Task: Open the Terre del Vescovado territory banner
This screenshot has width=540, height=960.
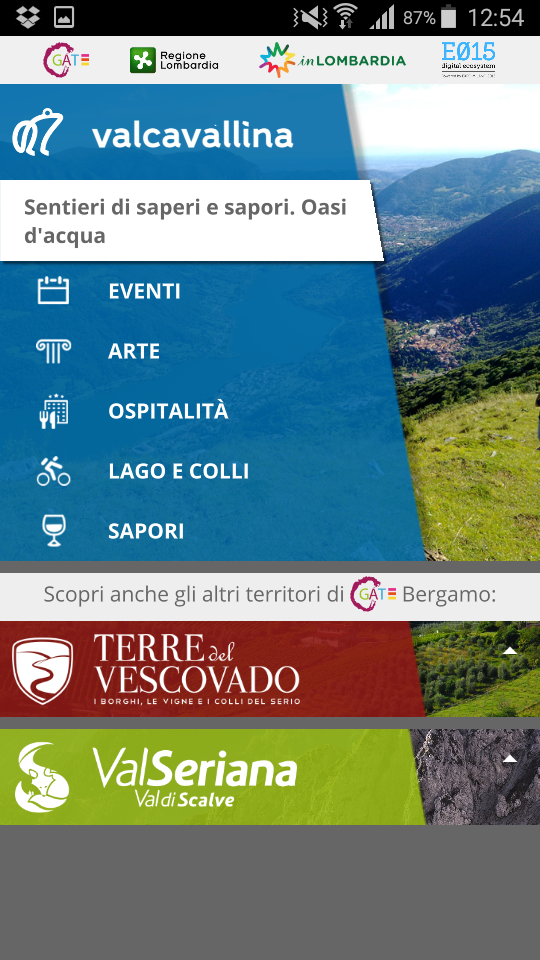Action: click(270, 669)
